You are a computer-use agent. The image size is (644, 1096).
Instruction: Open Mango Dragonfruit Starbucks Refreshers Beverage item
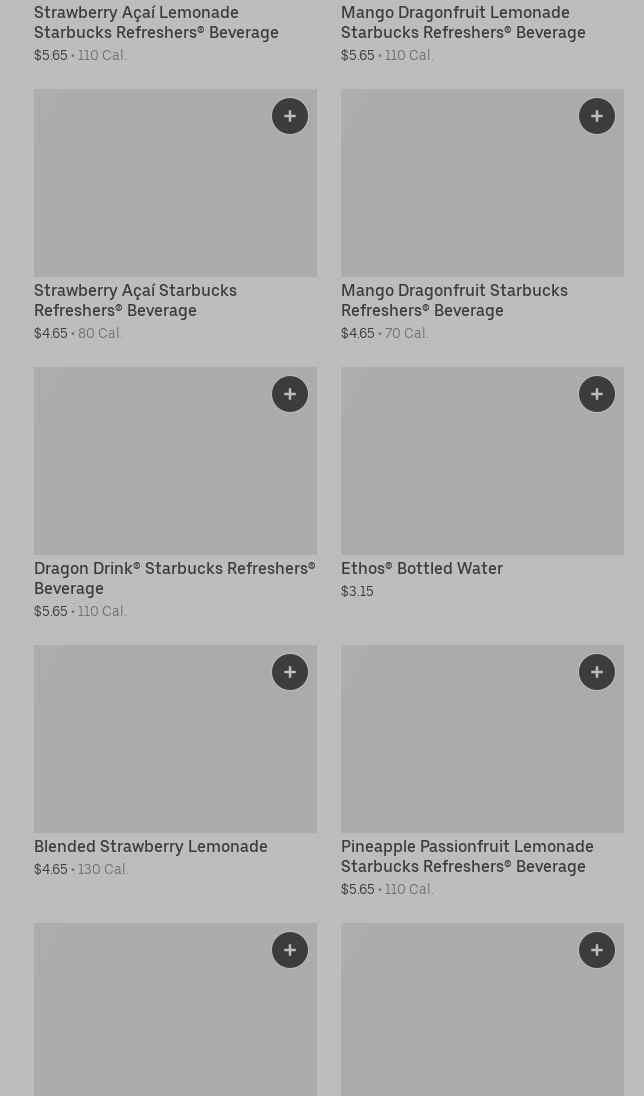(x=454, y=300)
